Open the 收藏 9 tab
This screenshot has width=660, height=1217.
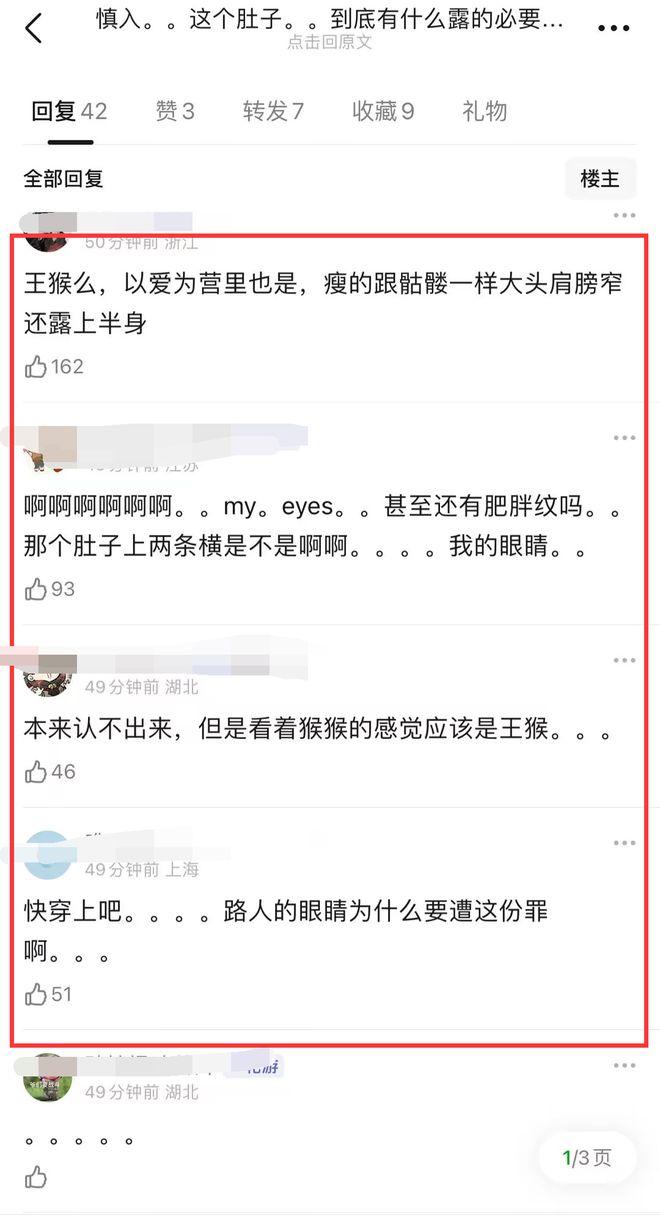click(383, 111)
